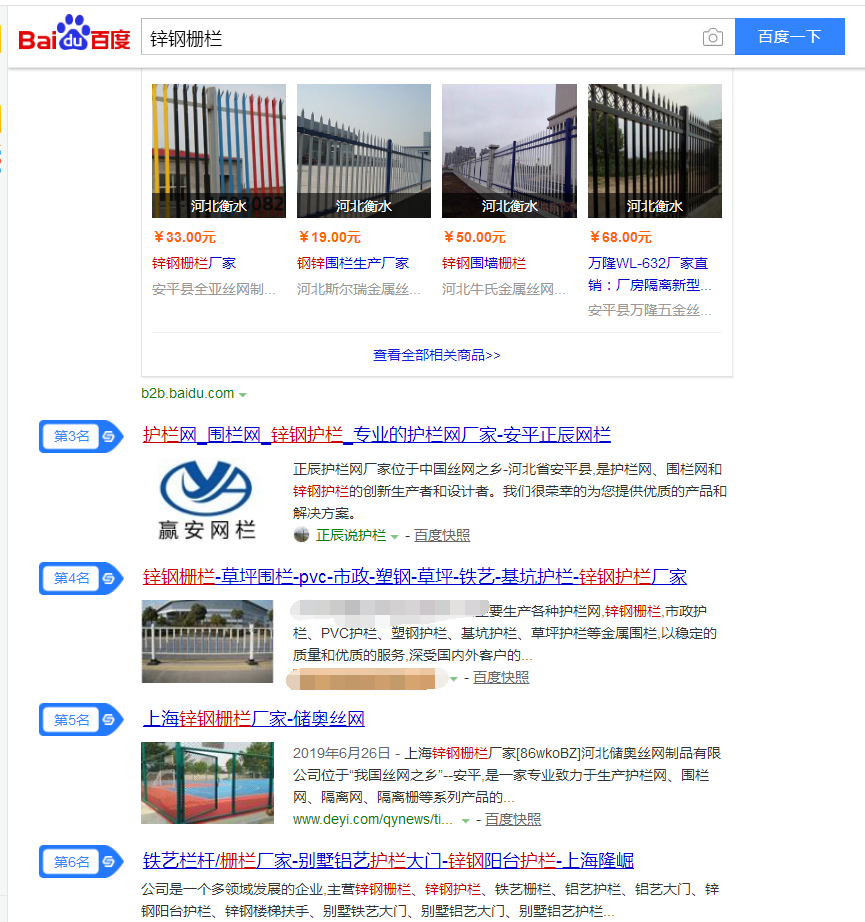865x922 pixels.
Task: View 百度快照 for 正辰说护栏 result
Action: [x=442, y=535]
